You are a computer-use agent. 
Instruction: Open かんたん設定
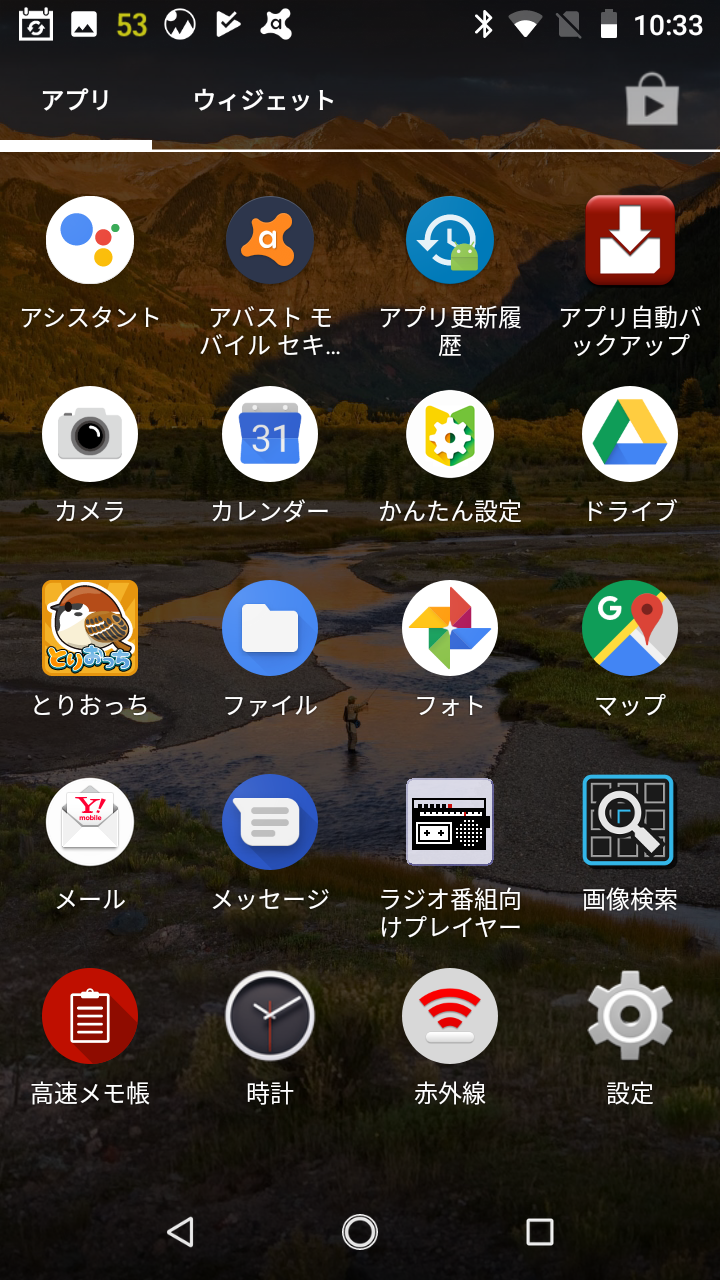tap(450, 434)
